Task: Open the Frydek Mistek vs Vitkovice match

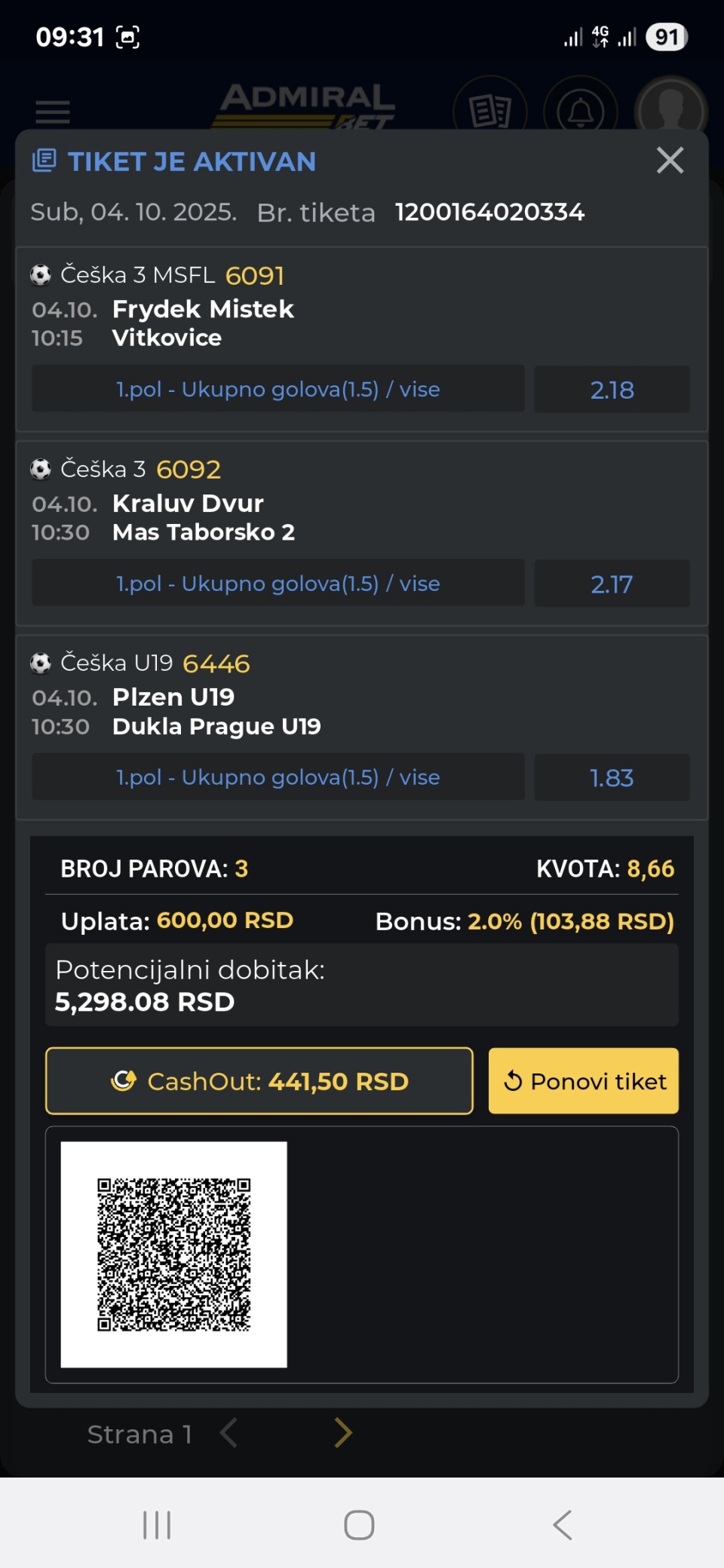Action: (x=204, y=323)
